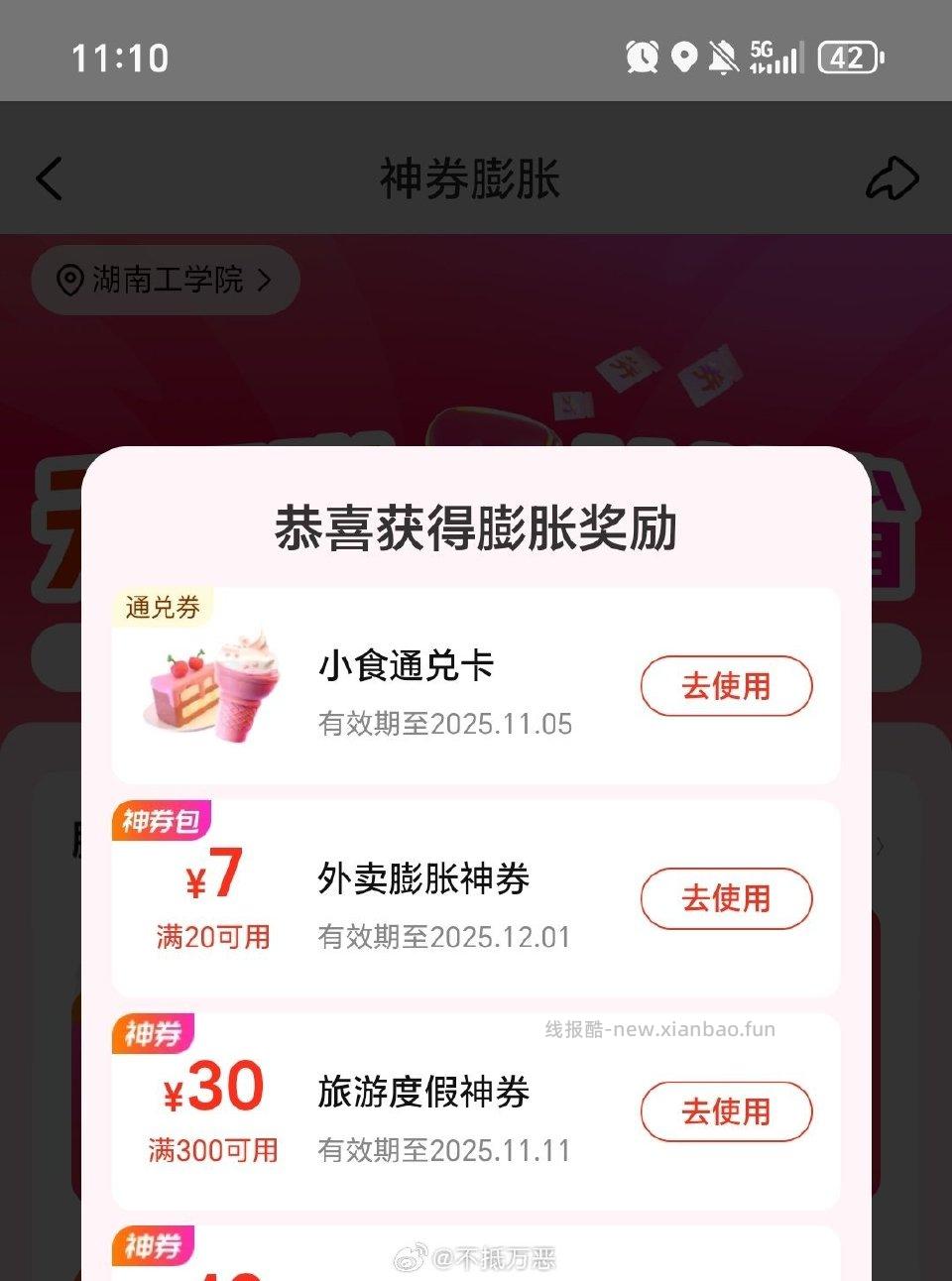Tap the chevron arrow at the screen's right edge
The height and width of the screenshot is (1281, 952).
(881, 847)
